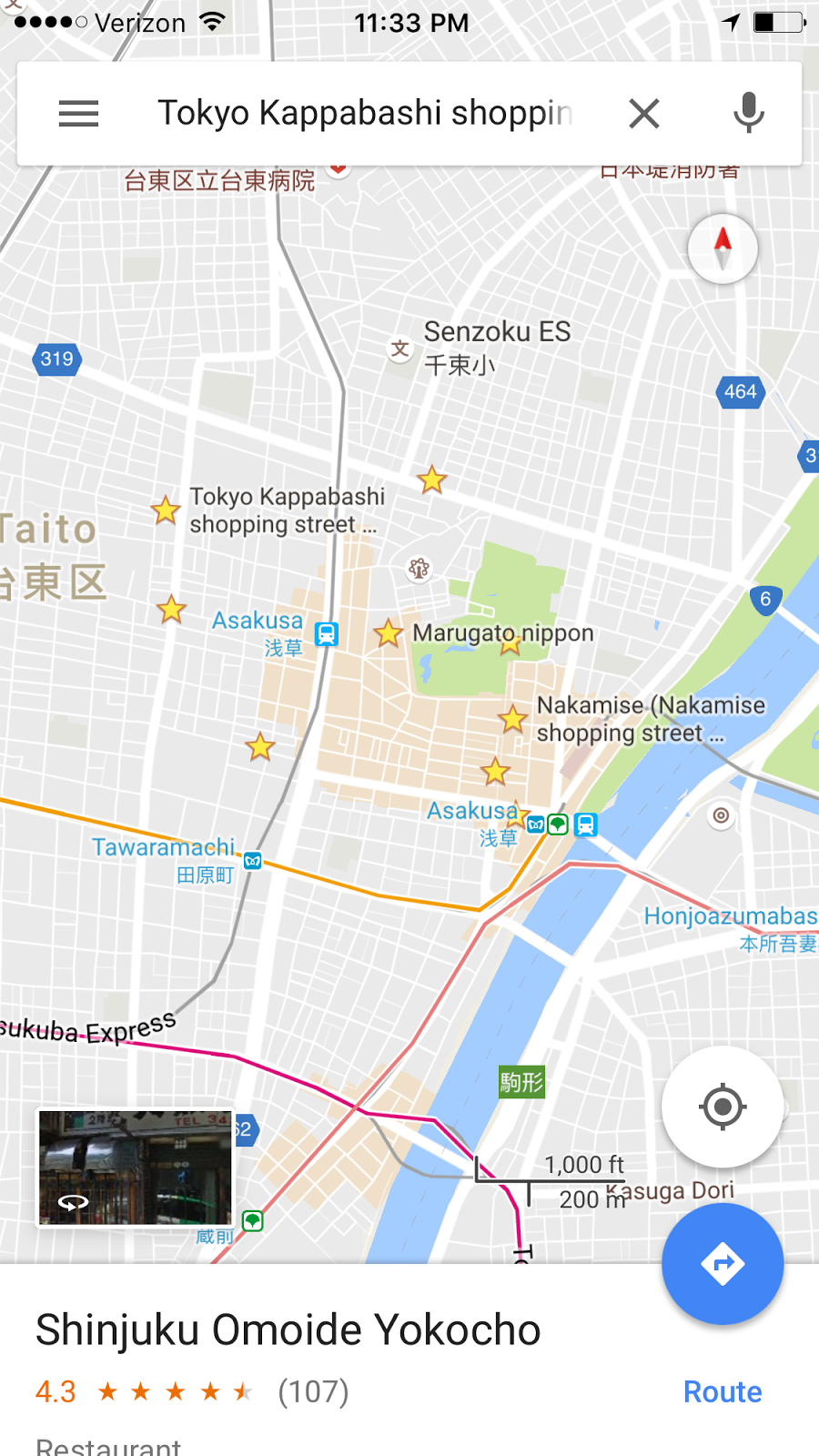
Task: Center map on my current location
Action: (723, 1107)
